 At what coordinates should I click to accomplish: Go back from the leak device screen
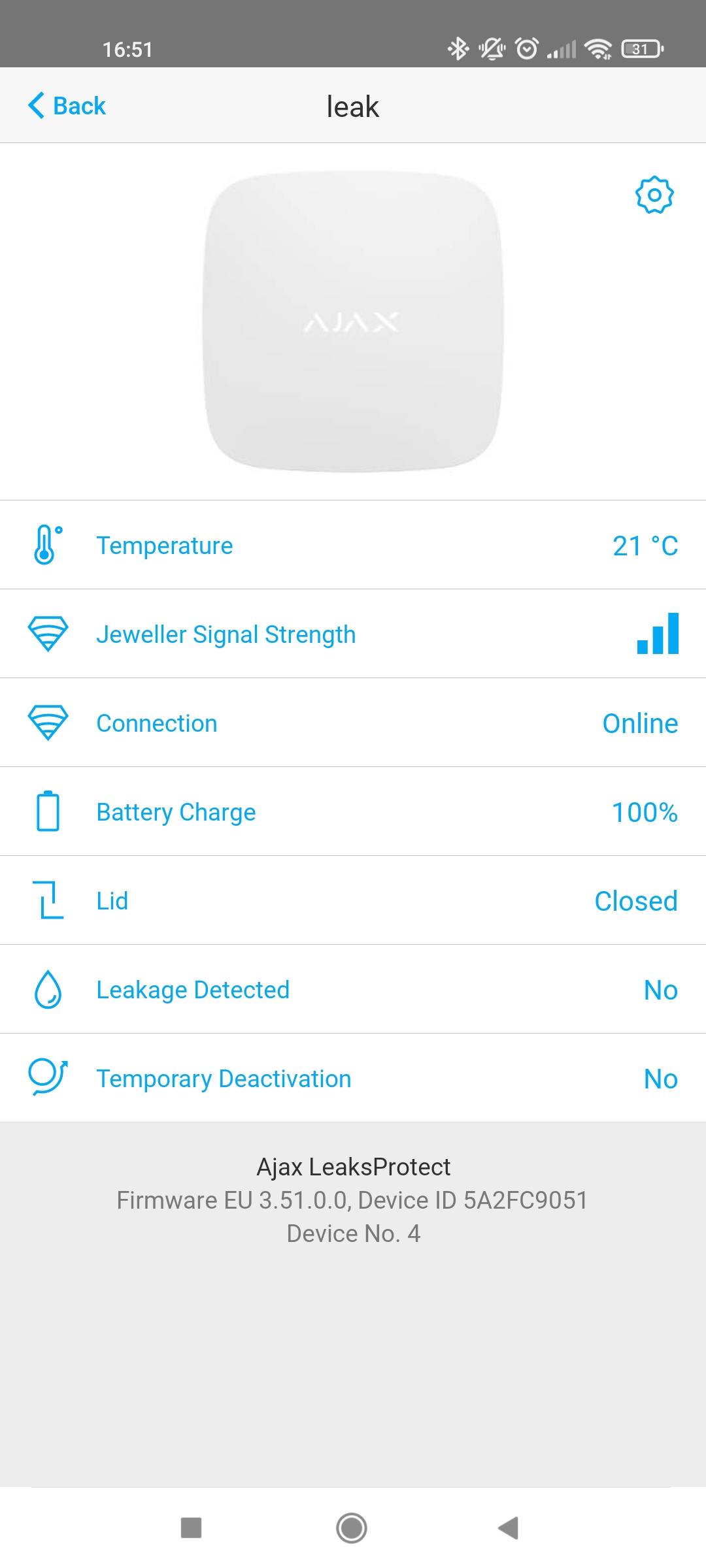[67, 106]
